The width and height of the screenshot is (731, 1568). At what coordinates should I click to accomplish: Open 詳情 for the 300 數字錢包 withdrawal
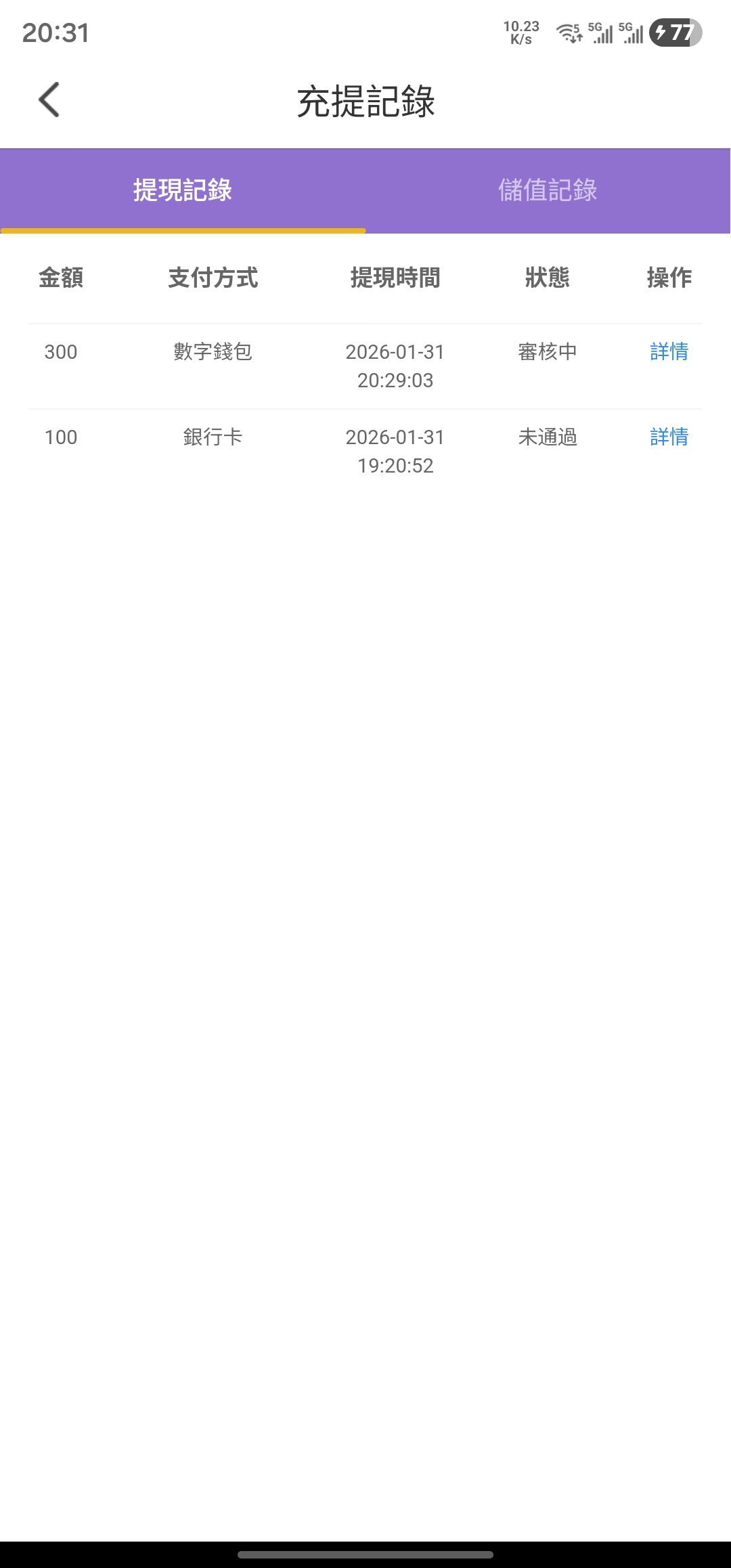(669, 351)
